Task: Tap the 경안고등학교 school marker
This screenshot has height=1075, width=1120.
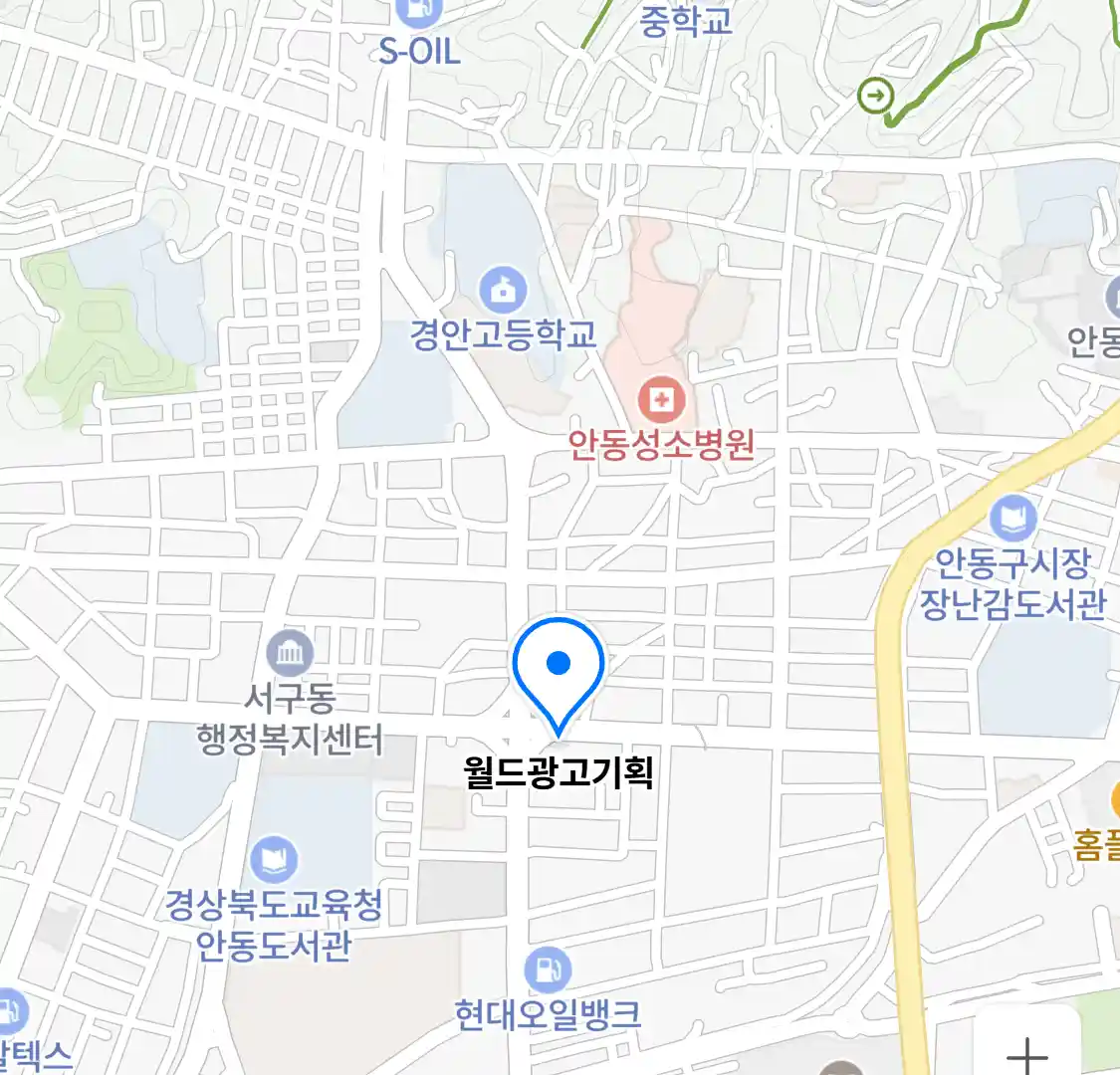Action: pos(503,292)
